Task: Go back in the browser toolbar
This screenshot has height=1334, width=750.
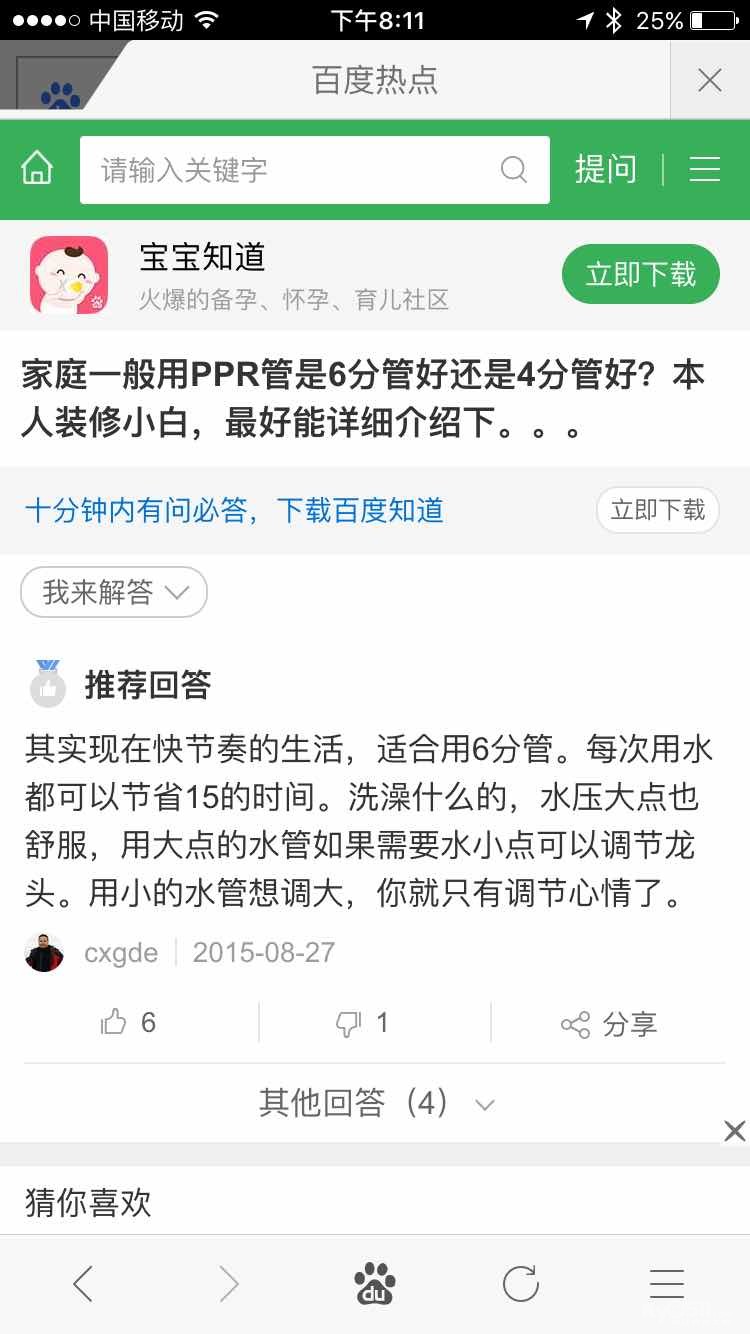Action: (x=83, y=1283)
